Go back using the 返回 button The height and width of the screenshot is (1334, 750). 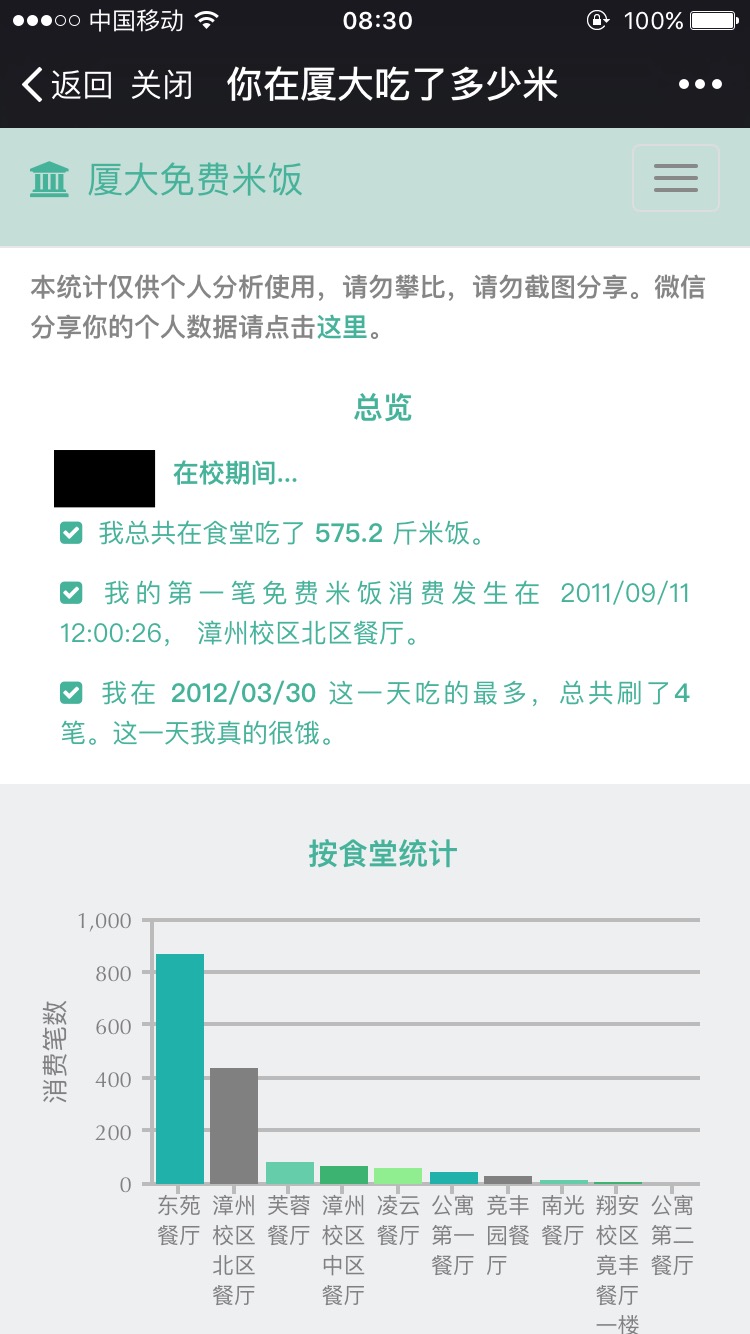pos(67,85)
